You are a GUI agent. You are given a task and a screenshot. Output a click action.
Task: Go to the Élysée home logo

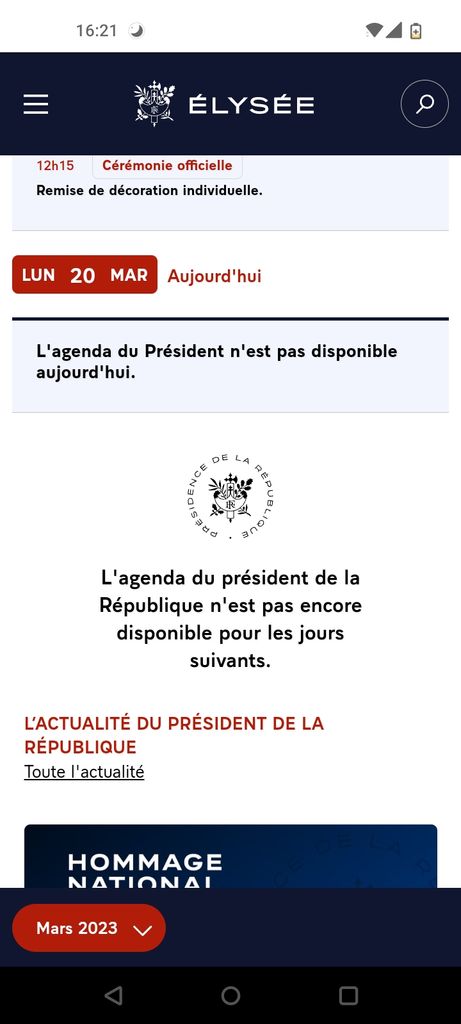pos(224,104)
